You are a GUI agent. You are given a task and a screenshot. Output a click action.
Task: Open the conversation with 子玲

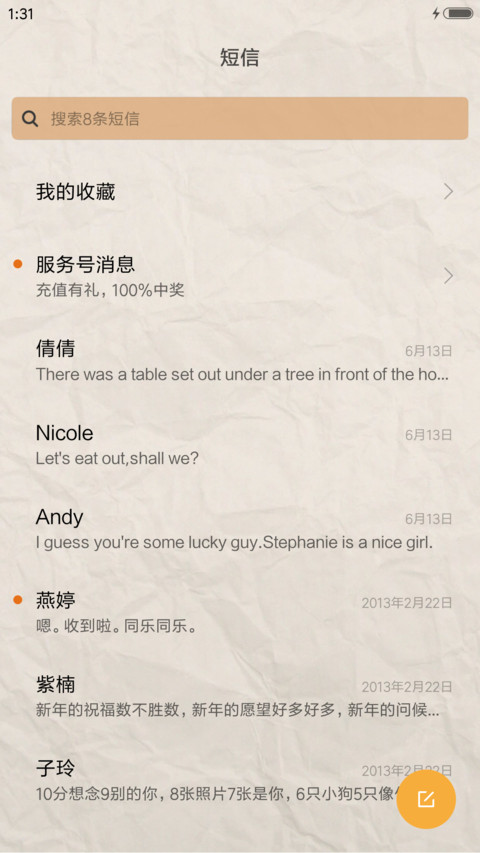point(207,781)
